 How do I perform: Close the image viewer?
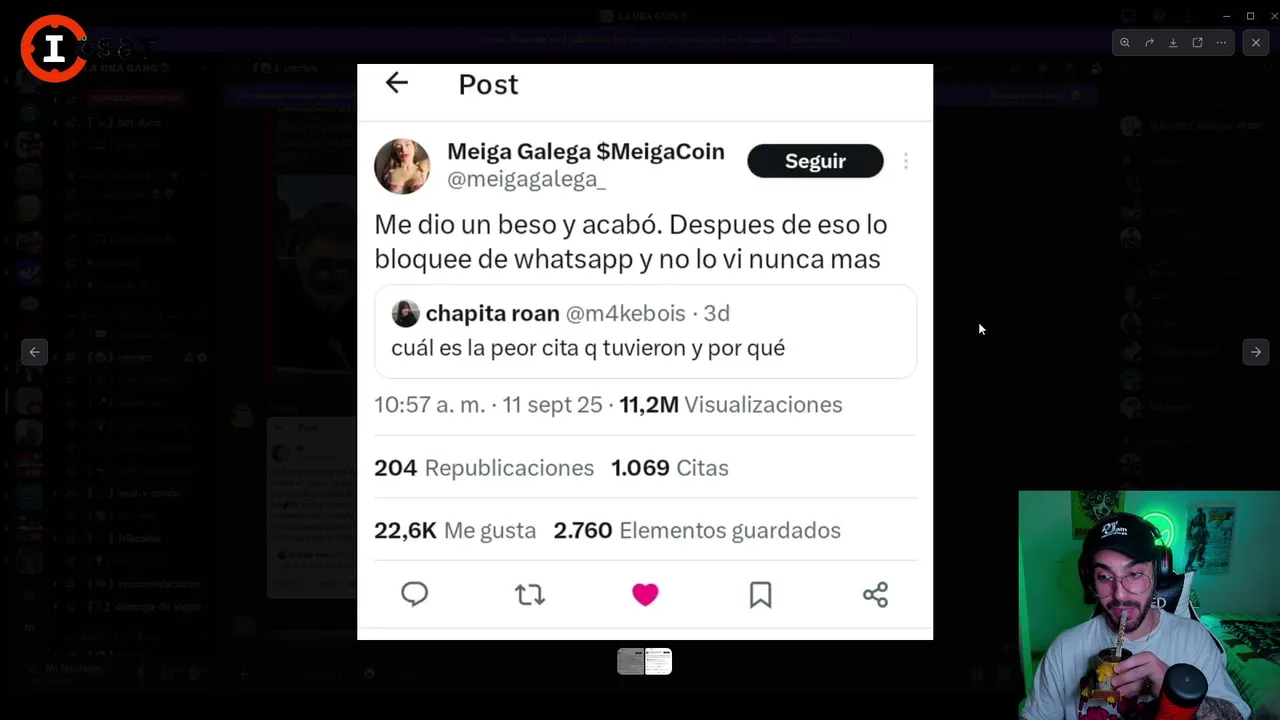(x=1256, y=43)
